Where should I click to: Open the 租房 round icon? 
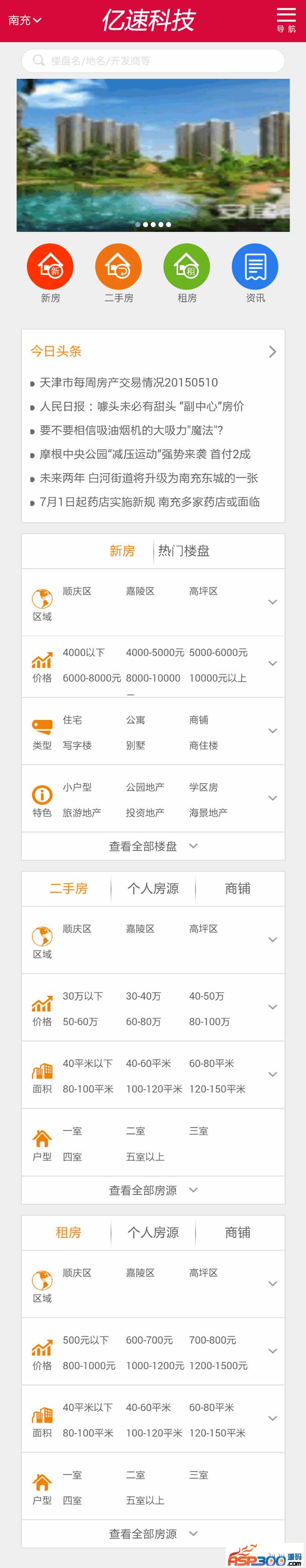pos(187,267)
